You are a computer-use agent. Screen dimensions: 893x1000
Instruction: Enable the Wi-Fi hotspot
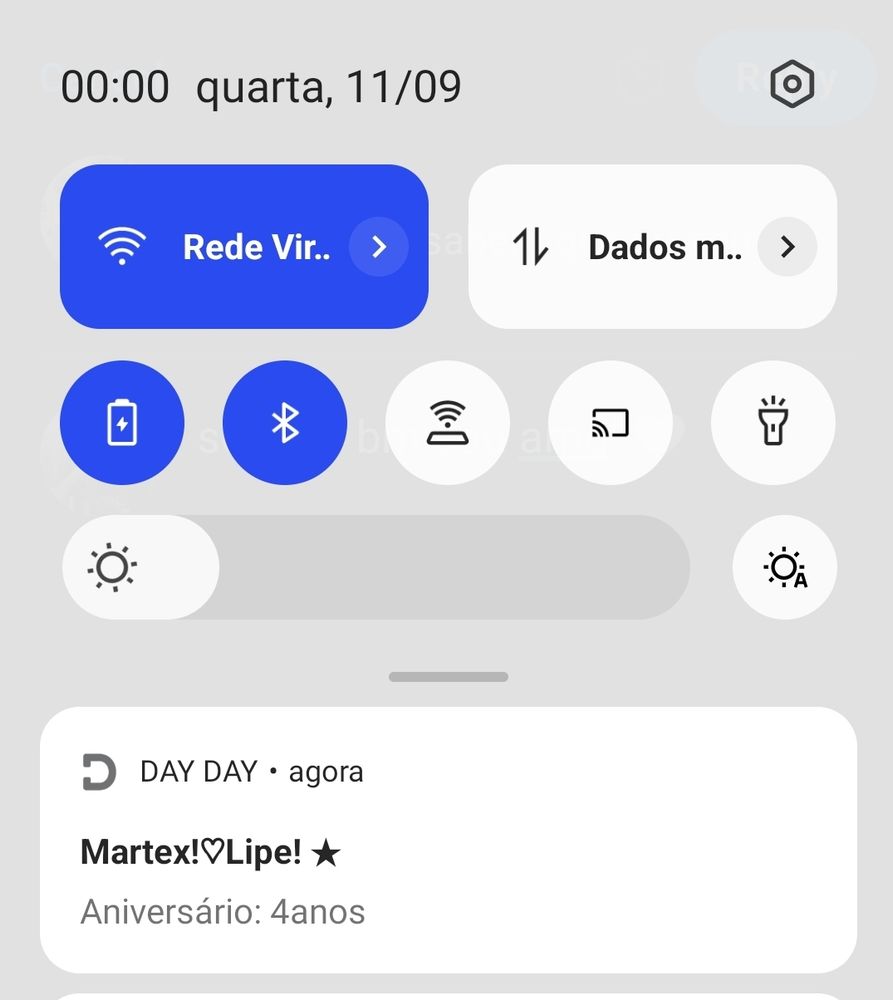448,423
